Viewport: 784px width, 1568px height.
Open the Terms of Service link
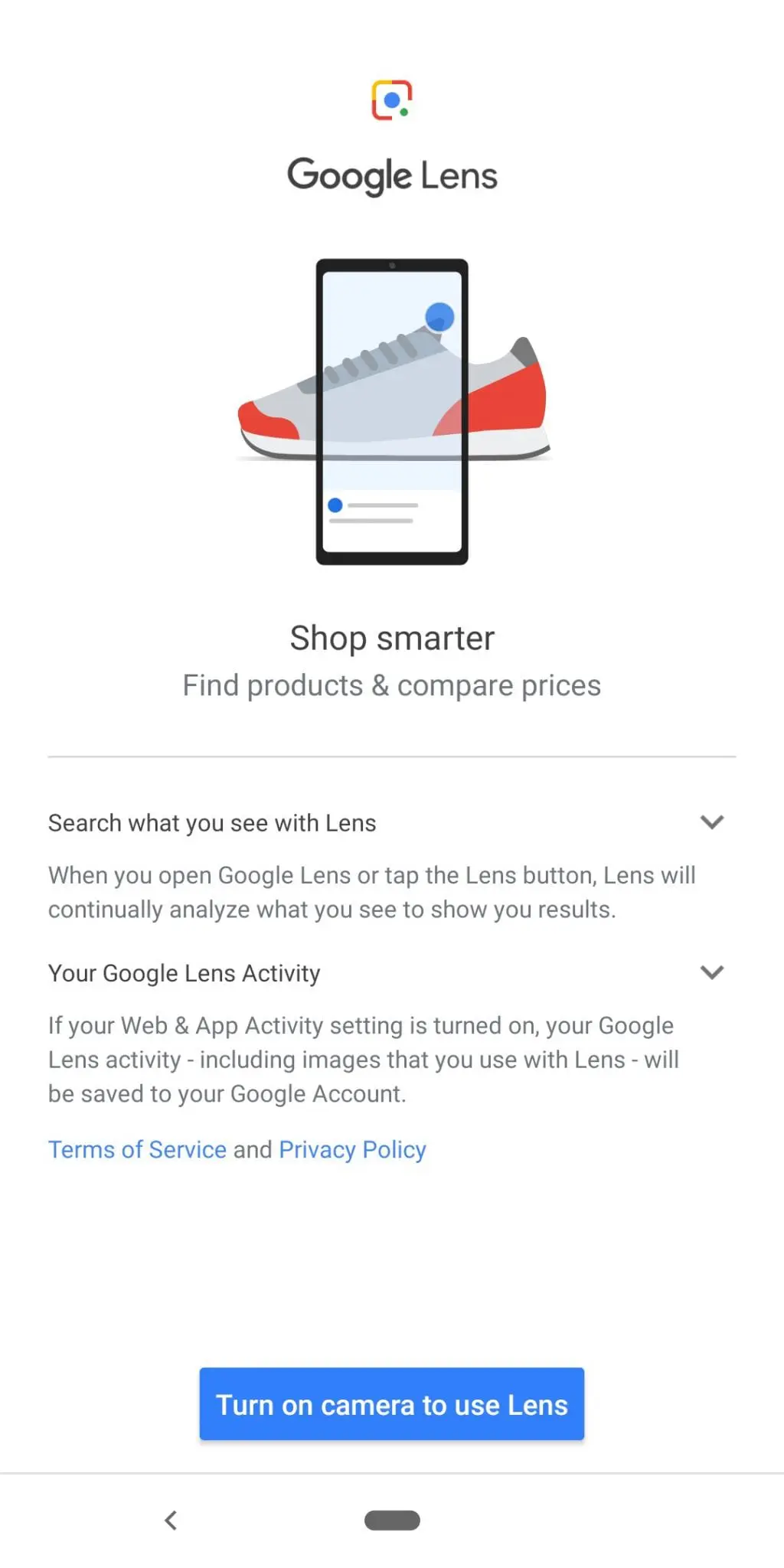pyautogui.click(x=137, y=1149)
